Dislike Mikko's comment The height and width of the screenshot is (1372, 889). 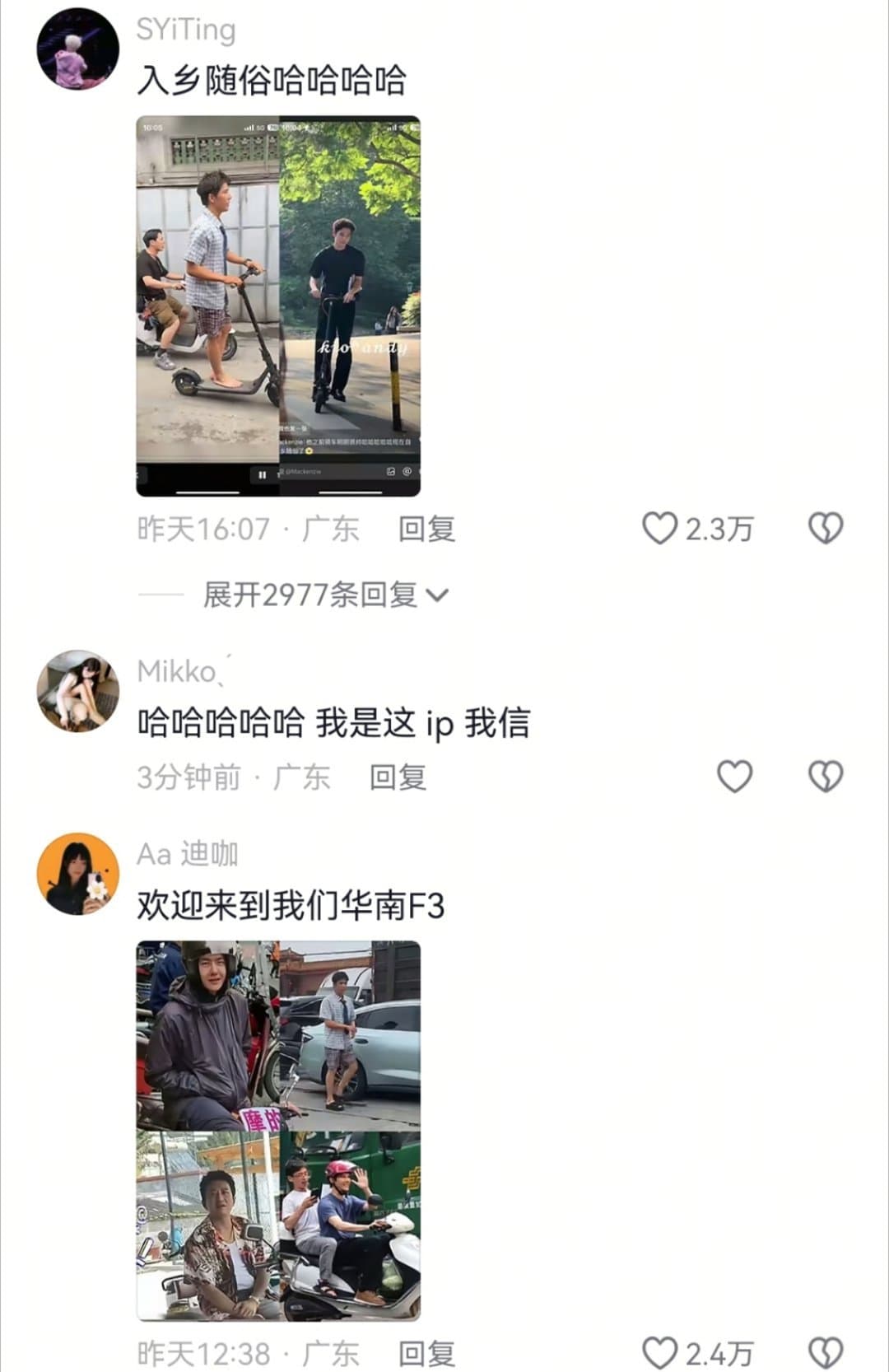pyautogui.click(x=825, y=777)
